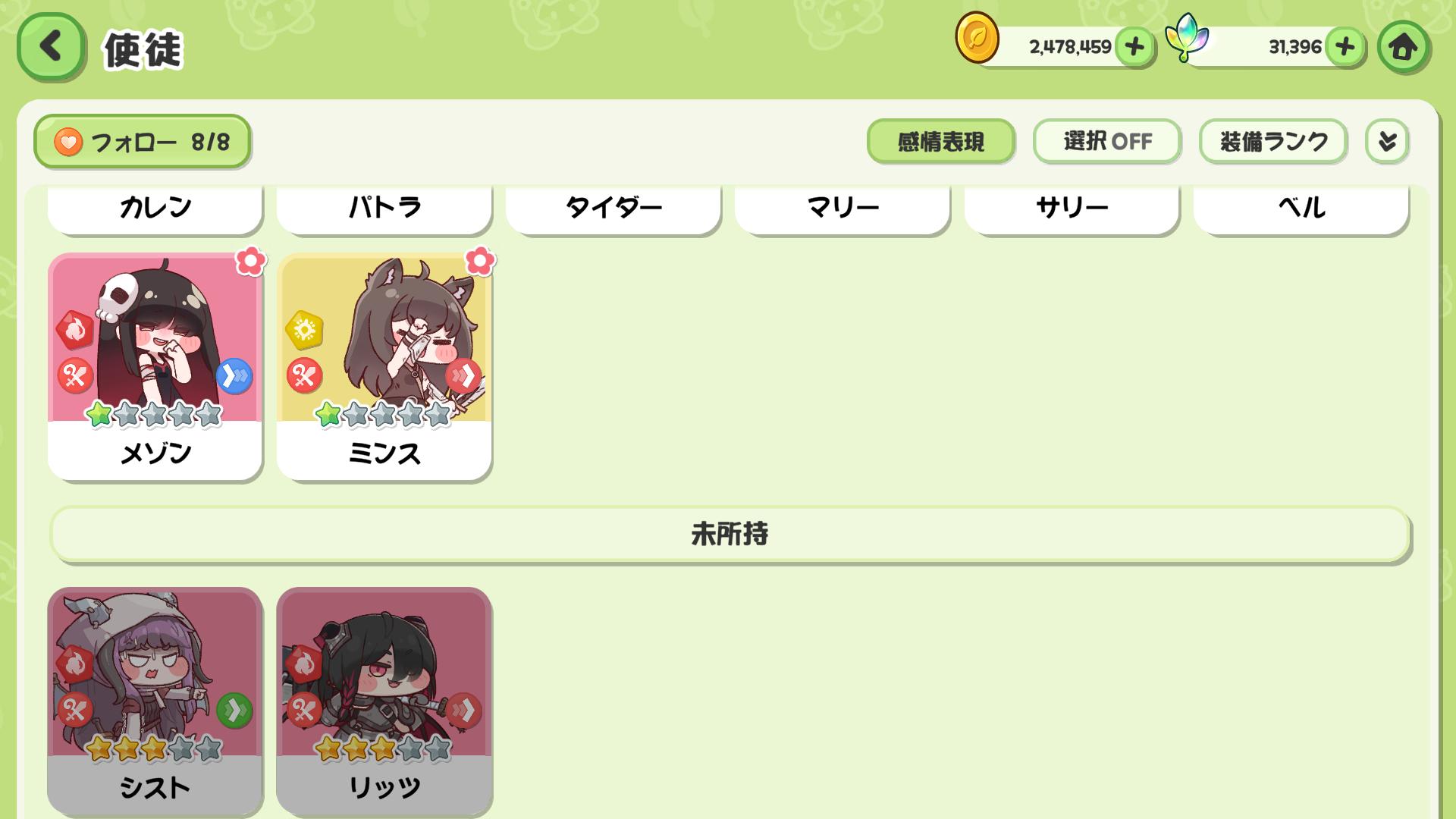Open カレン character card
The image size is (1456, 819).
[x=155, y=208]
